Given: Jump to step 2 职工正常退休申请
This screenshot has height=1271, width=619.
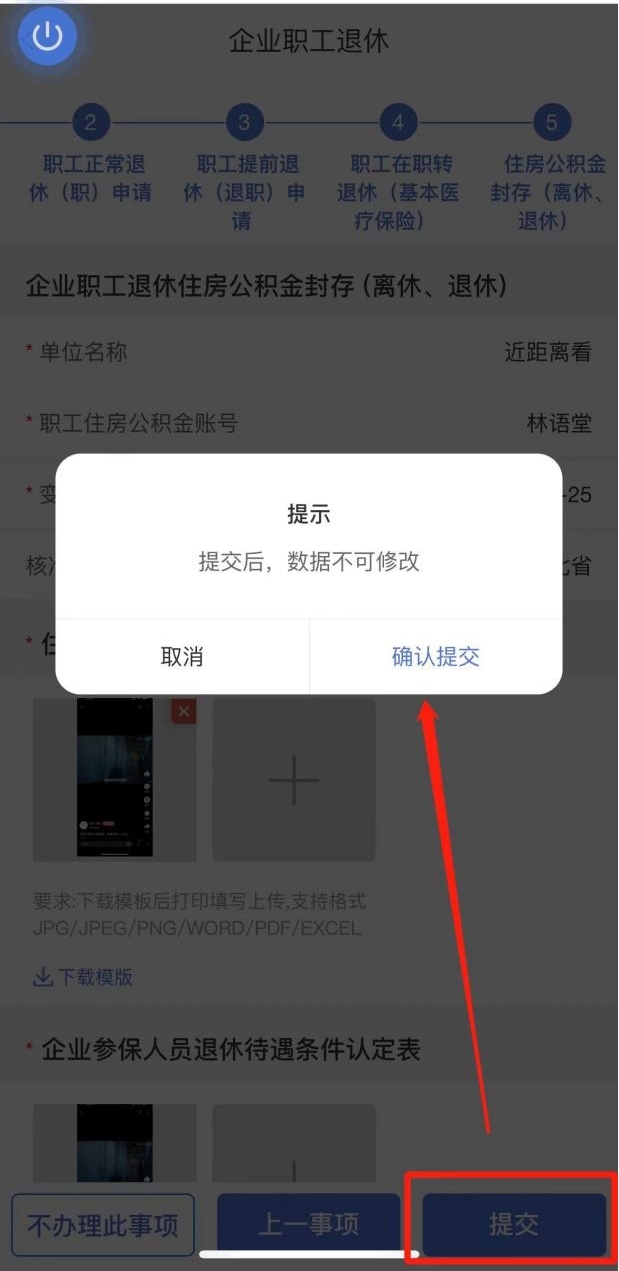Looking at the screenshot, I should click(x=90, y=123).
